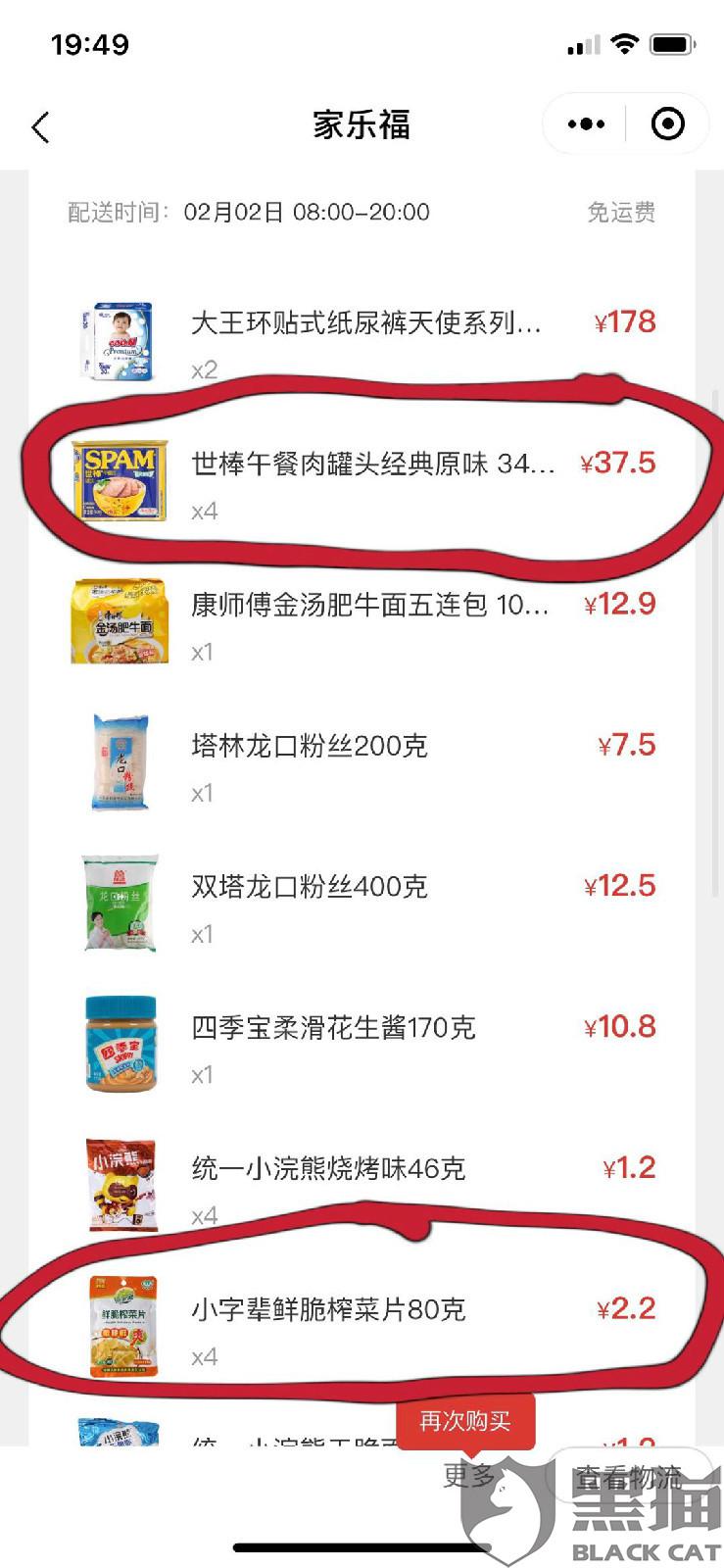Viewport: 724px width, 1568px height.
Task: Open 四季宝柔滑花生酱170克 item
Action: point(333,1028)
